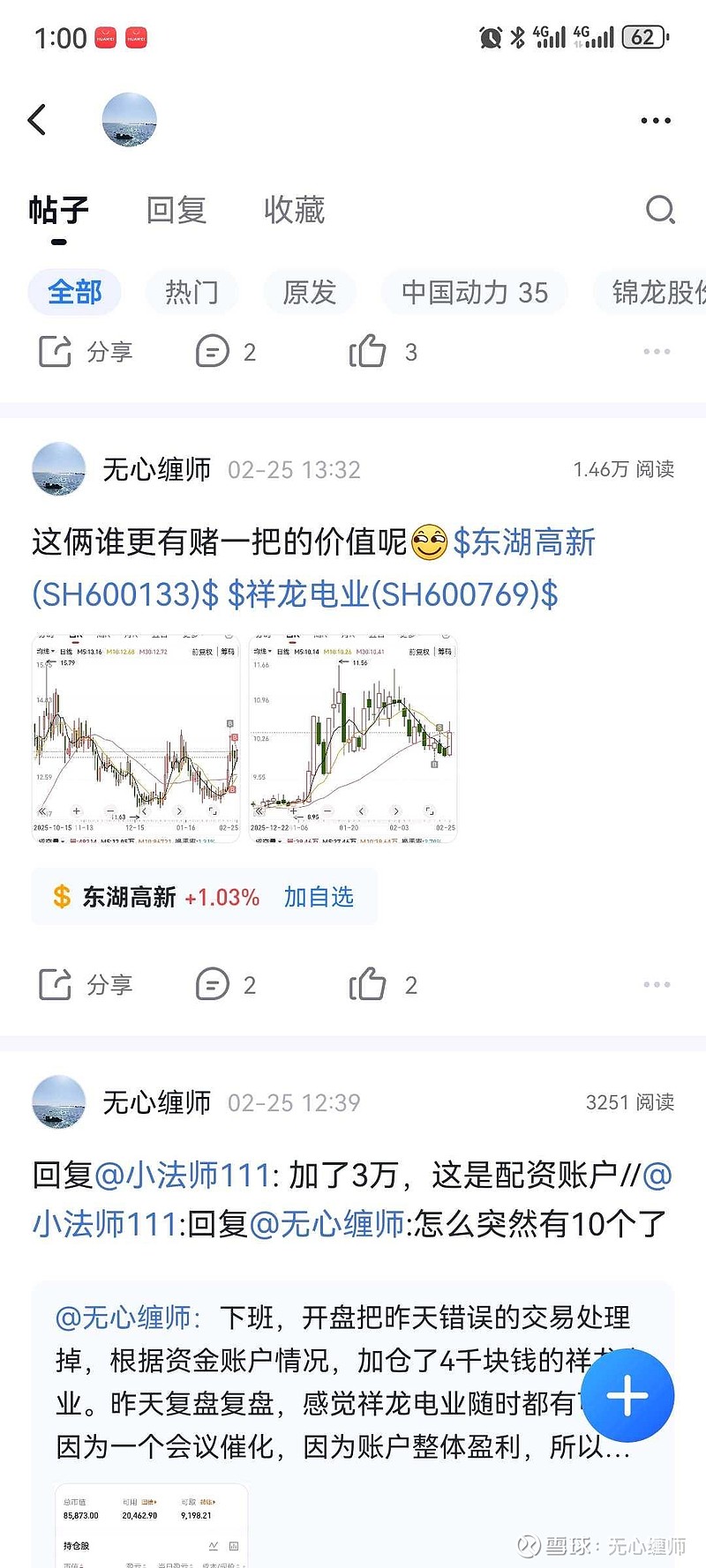Screen dimensions: 706x1568
Task: Open the overflow ... menu in top stats row
Action: click(x=657, y=351)
